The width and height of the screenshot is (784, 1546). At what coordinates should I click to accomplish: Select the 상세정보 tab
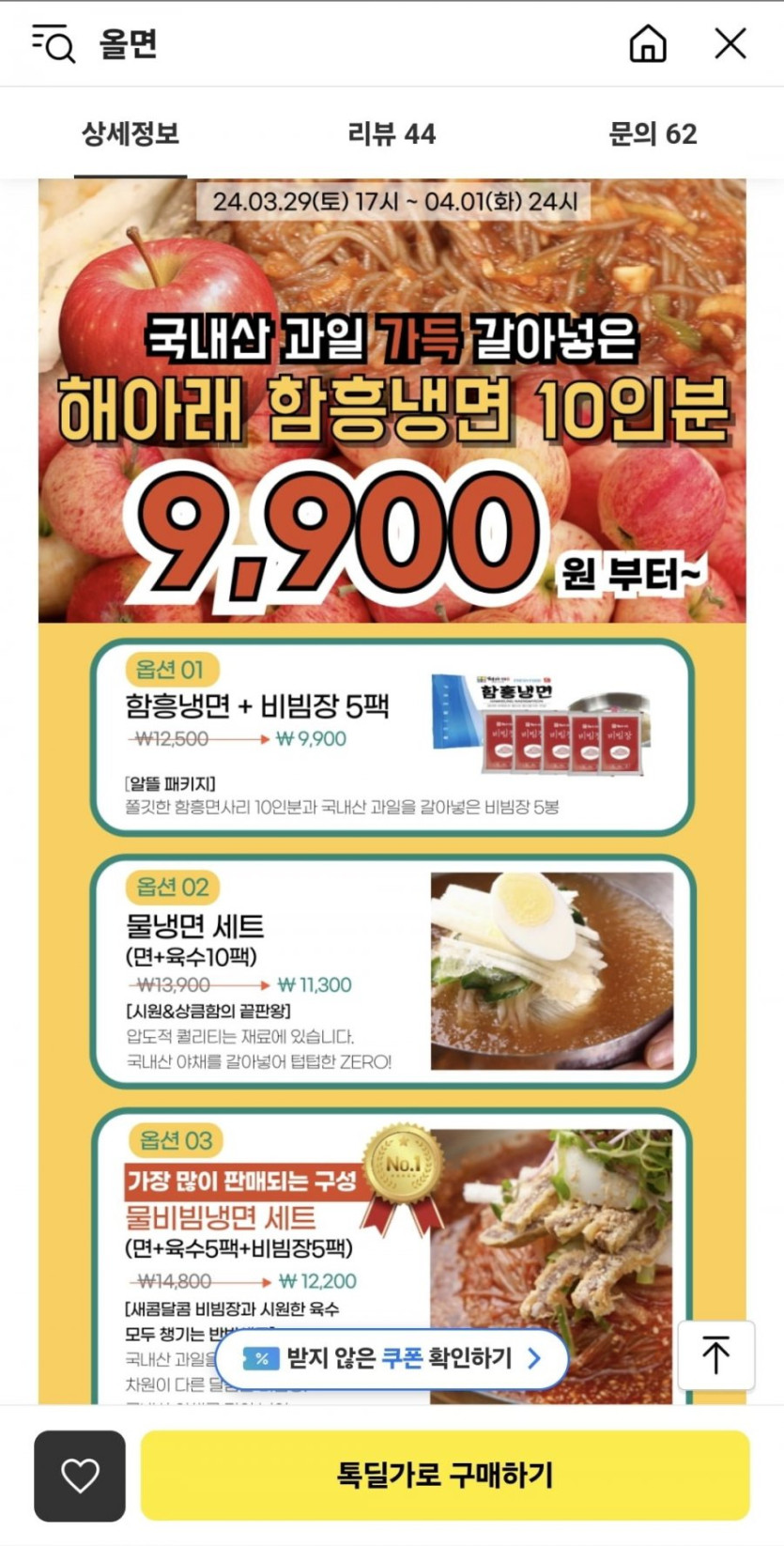pos(131,133)
